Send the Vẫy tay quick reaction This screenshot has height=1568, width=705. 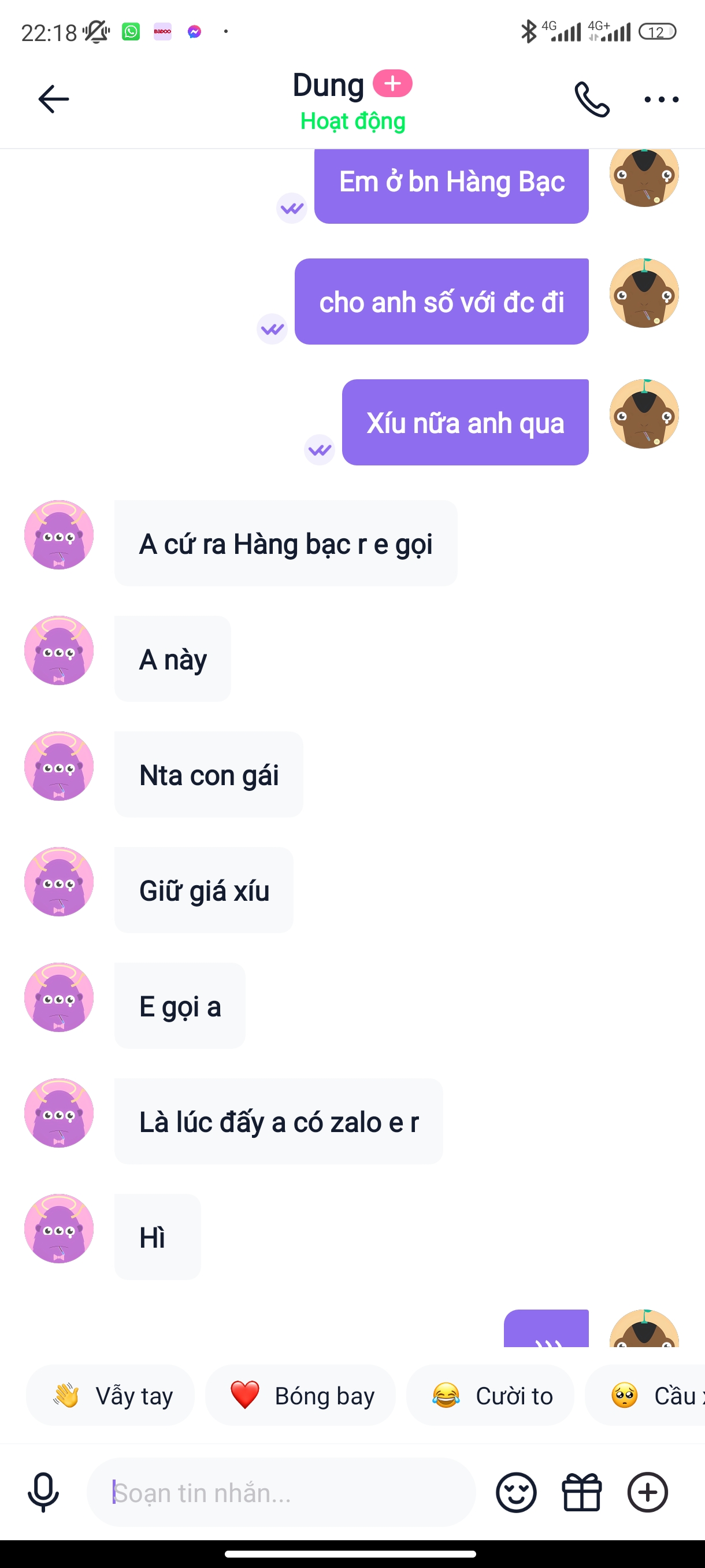[x=111, y=1395]
